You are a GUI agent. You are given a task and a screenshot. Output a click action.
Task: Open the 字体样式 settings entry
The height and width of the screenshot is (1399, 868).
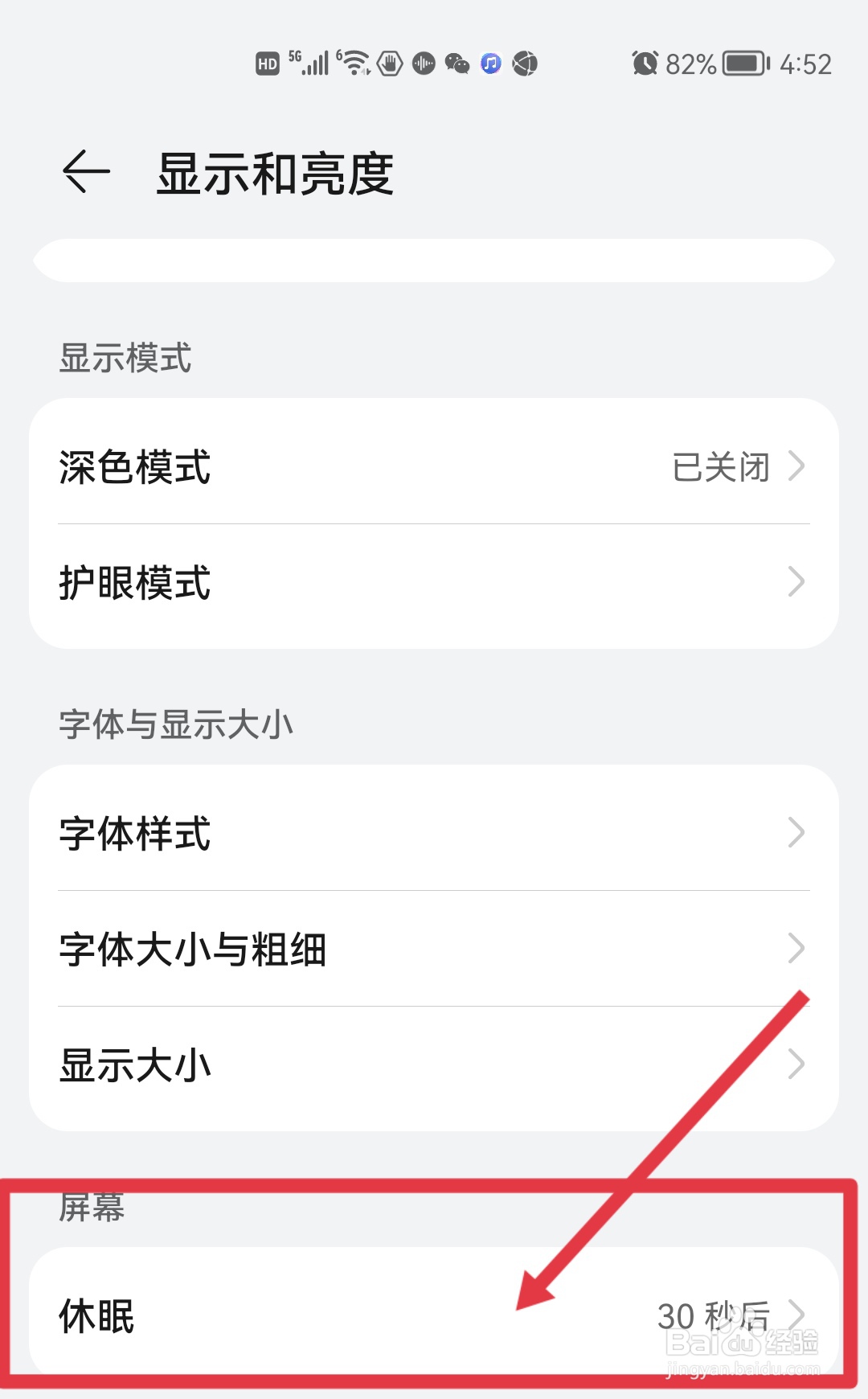point(434,832)
